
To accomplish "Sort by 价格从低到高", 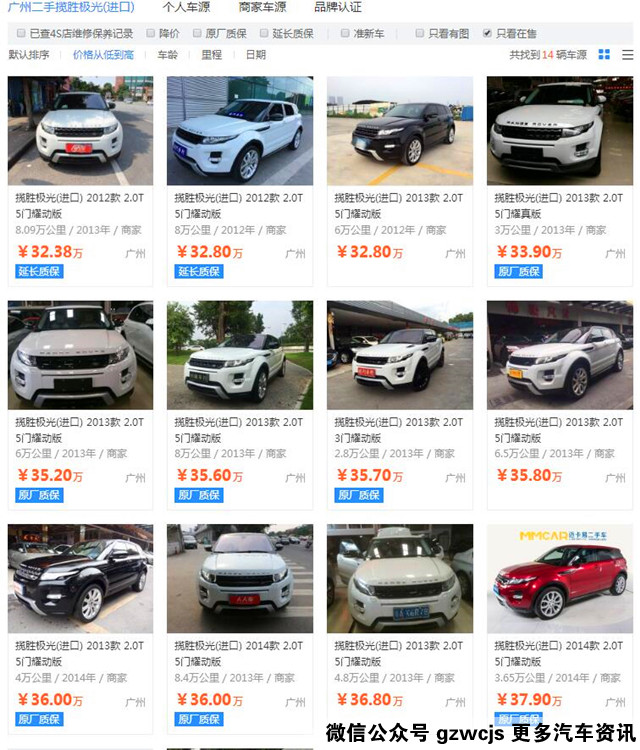I will [x=103, y=55].
